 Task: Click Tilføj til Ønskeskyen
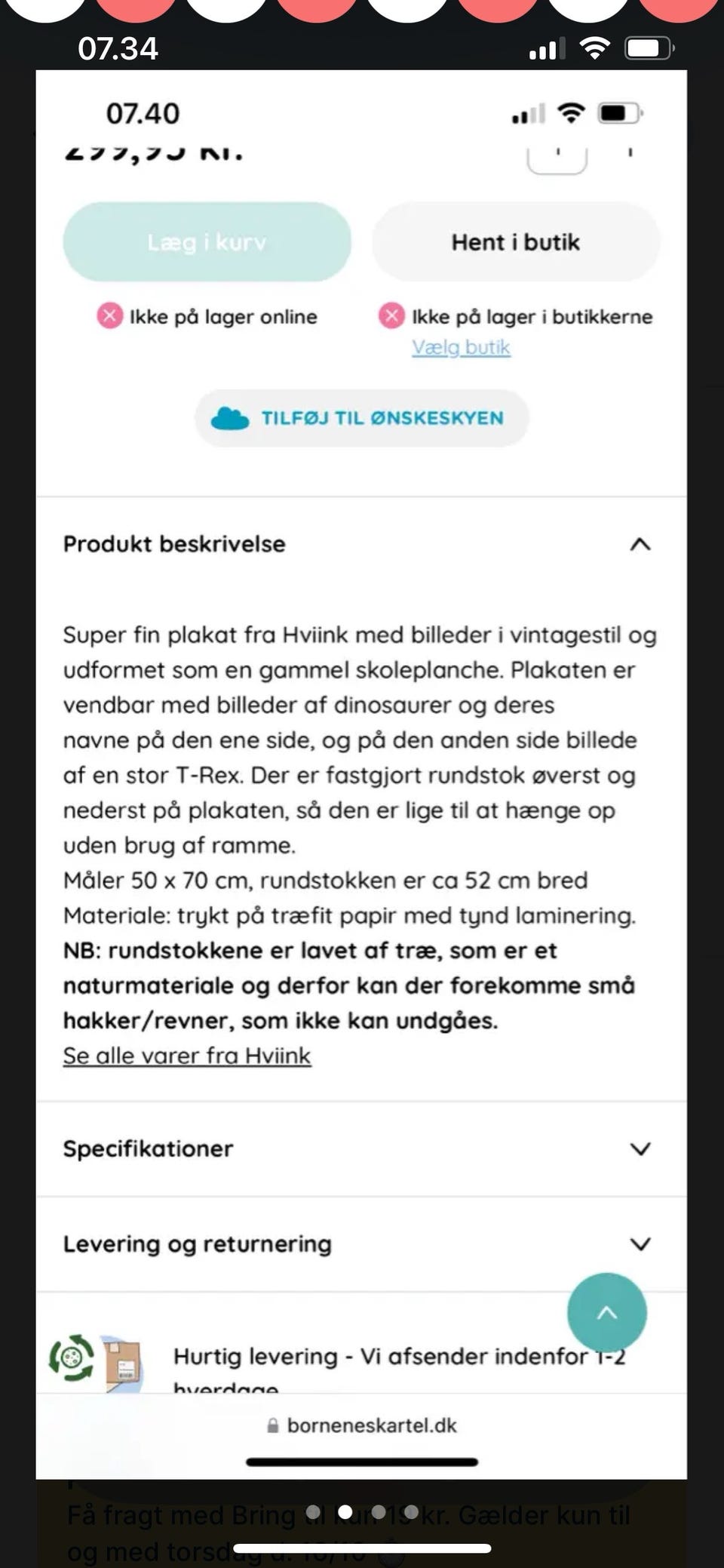(363, 417)
